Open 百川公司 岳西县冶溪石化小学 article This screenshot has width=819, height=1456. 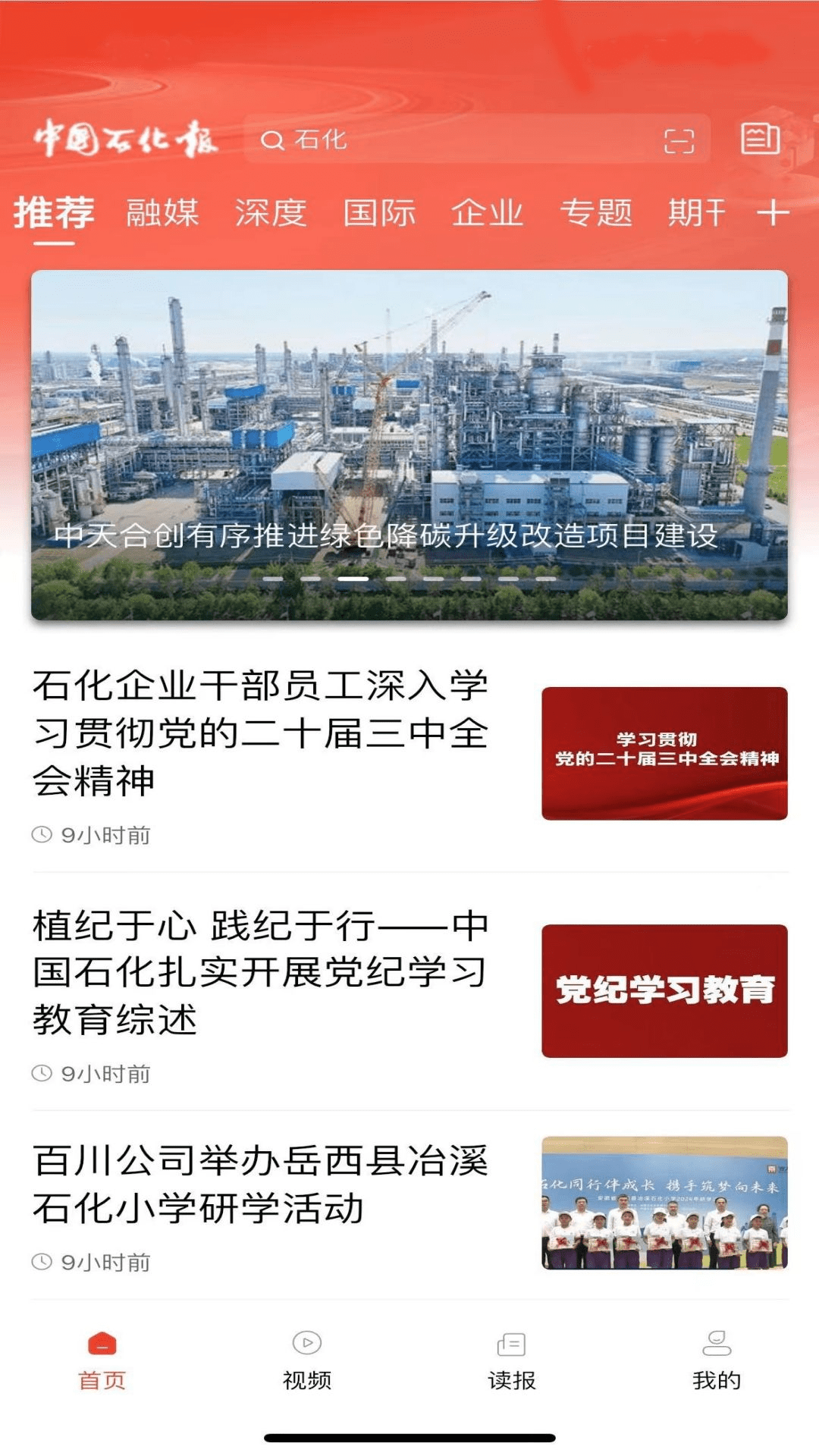260,1185
